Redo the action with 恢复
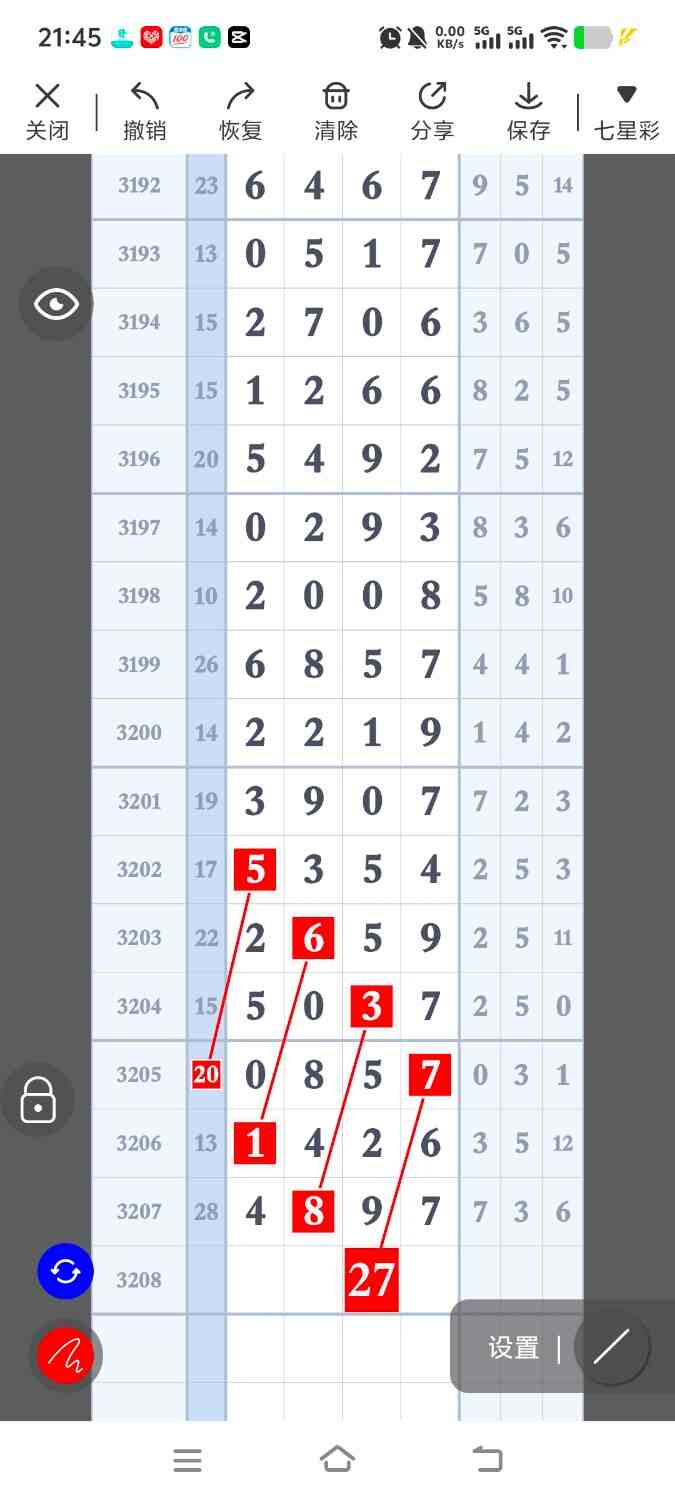This screenshot has height=1500, width=675. tap(240, 110)
